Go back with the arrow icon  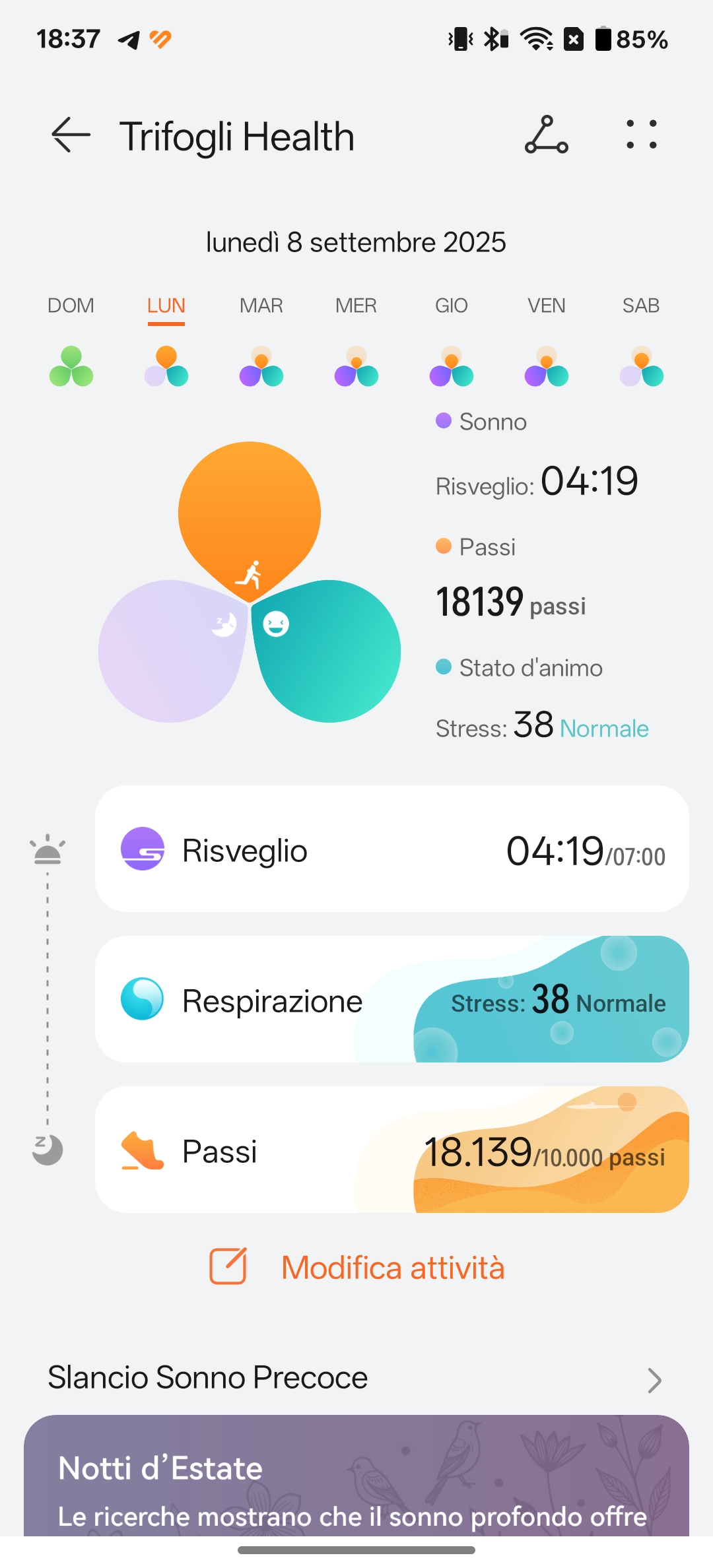[71, 135]
